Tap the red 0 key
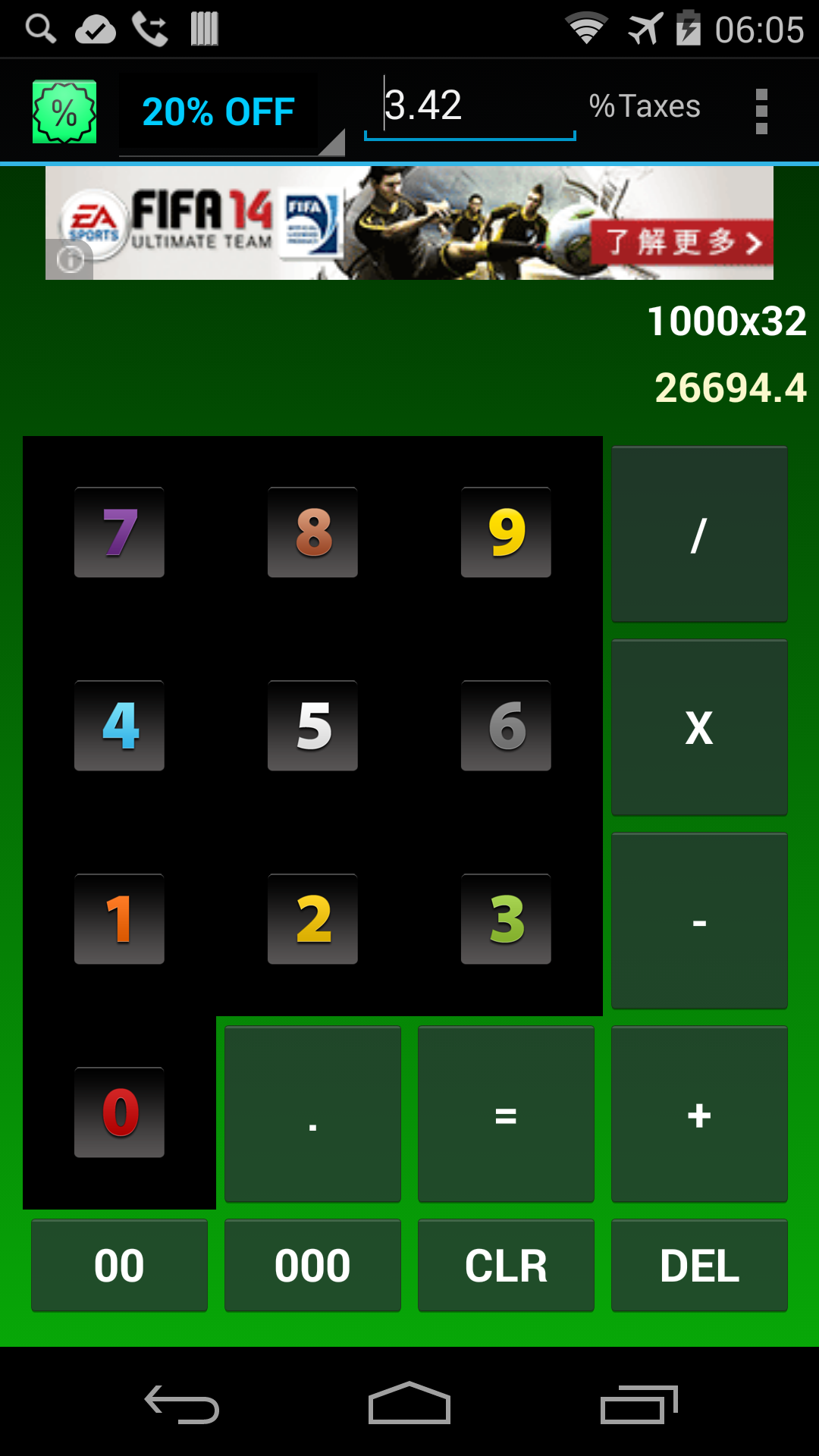Viewport: 819px width, 1456px height. [119, 1112]
